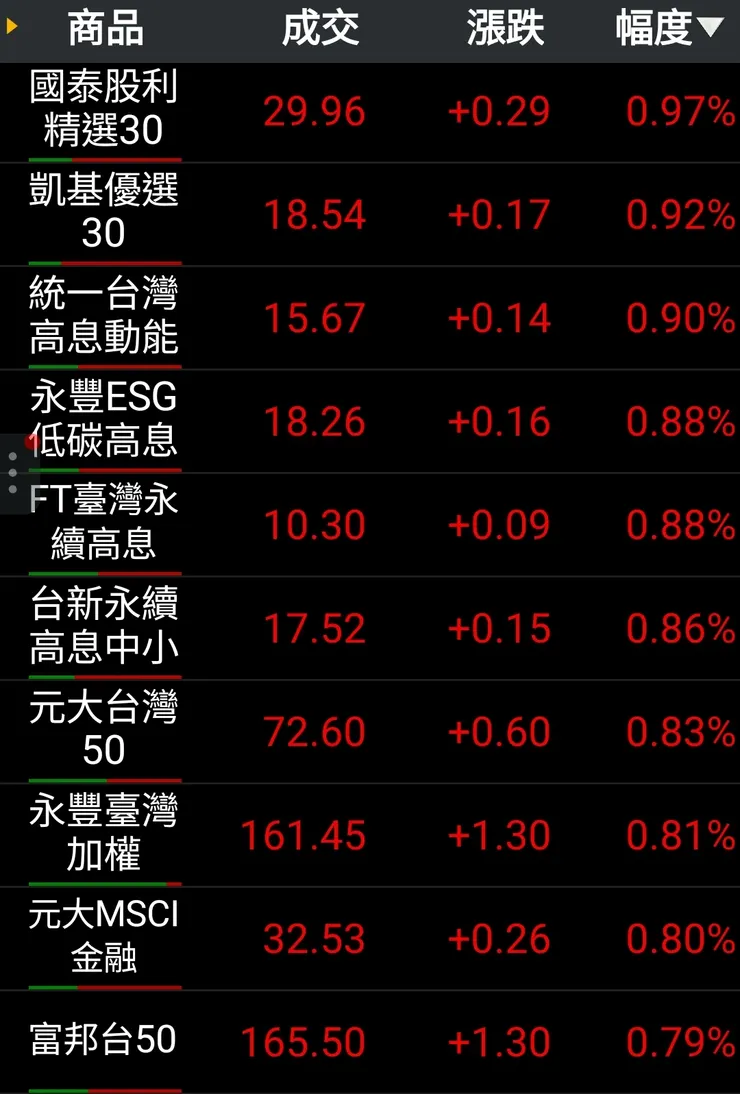Tap the side panel handle with three dots
The width and height of the screenshot is (740, 1094).
[12, 473]
